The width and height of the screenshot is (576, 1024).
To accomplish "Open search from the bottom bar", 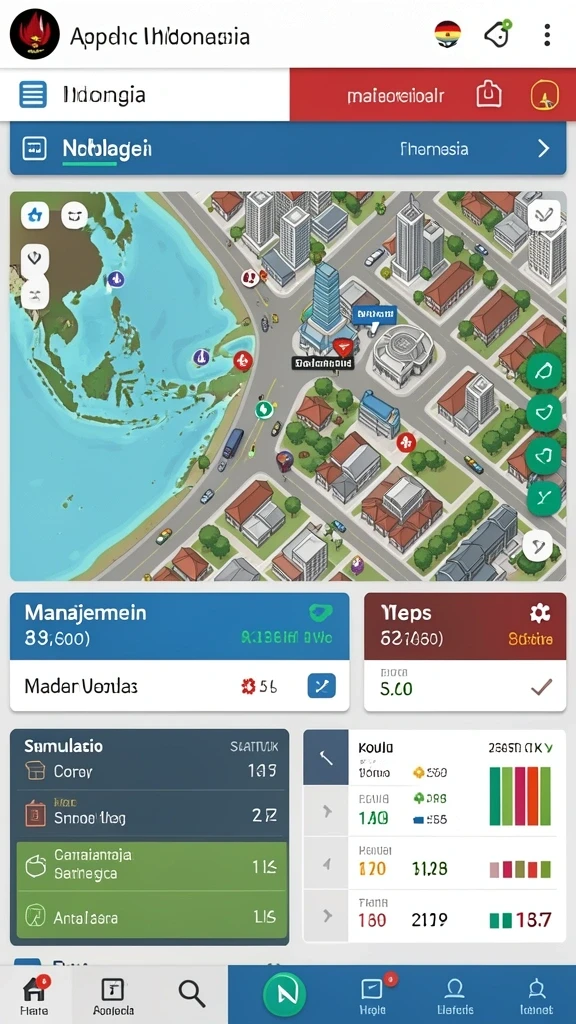I will point(192,994).
